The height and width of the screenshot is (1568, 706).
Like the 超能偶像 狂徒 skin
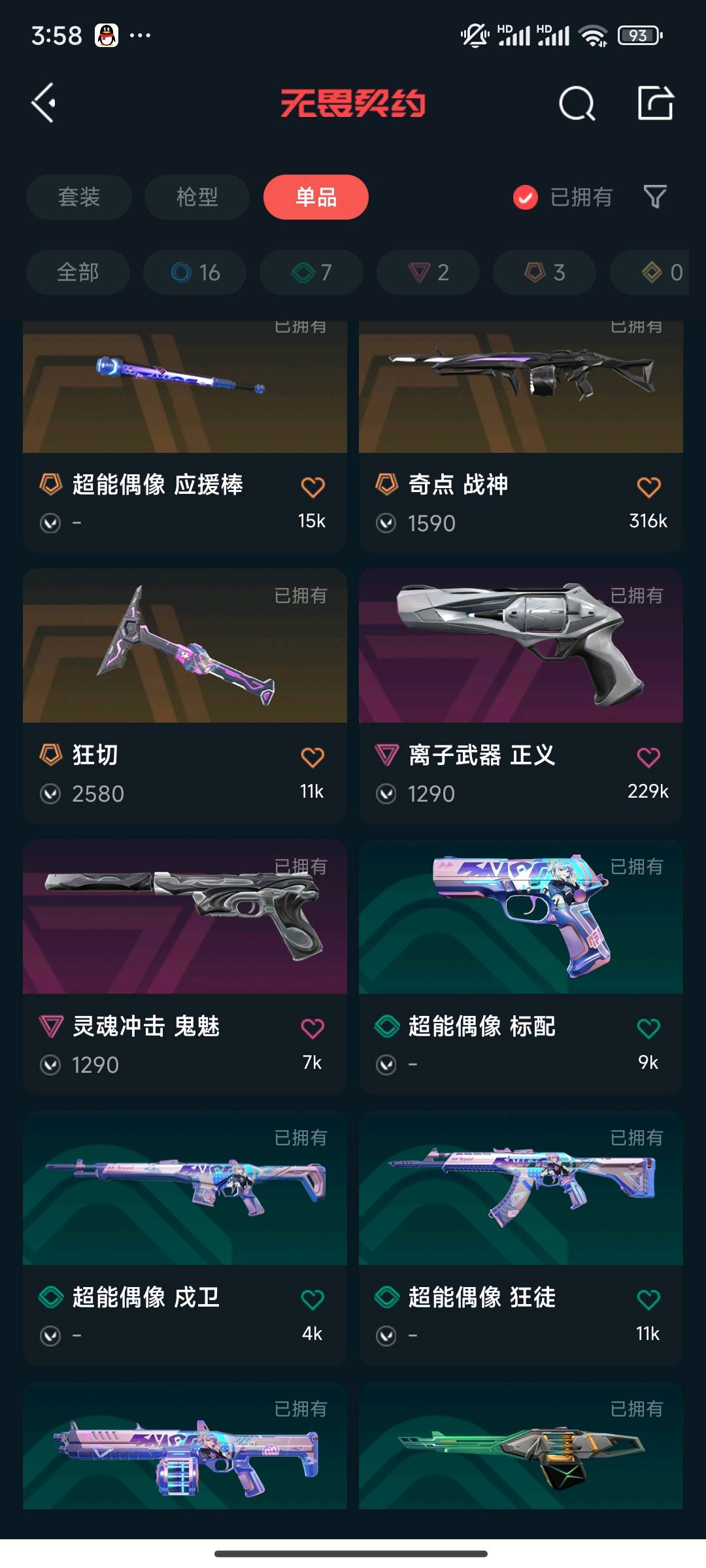click(x=648, y=1299)
